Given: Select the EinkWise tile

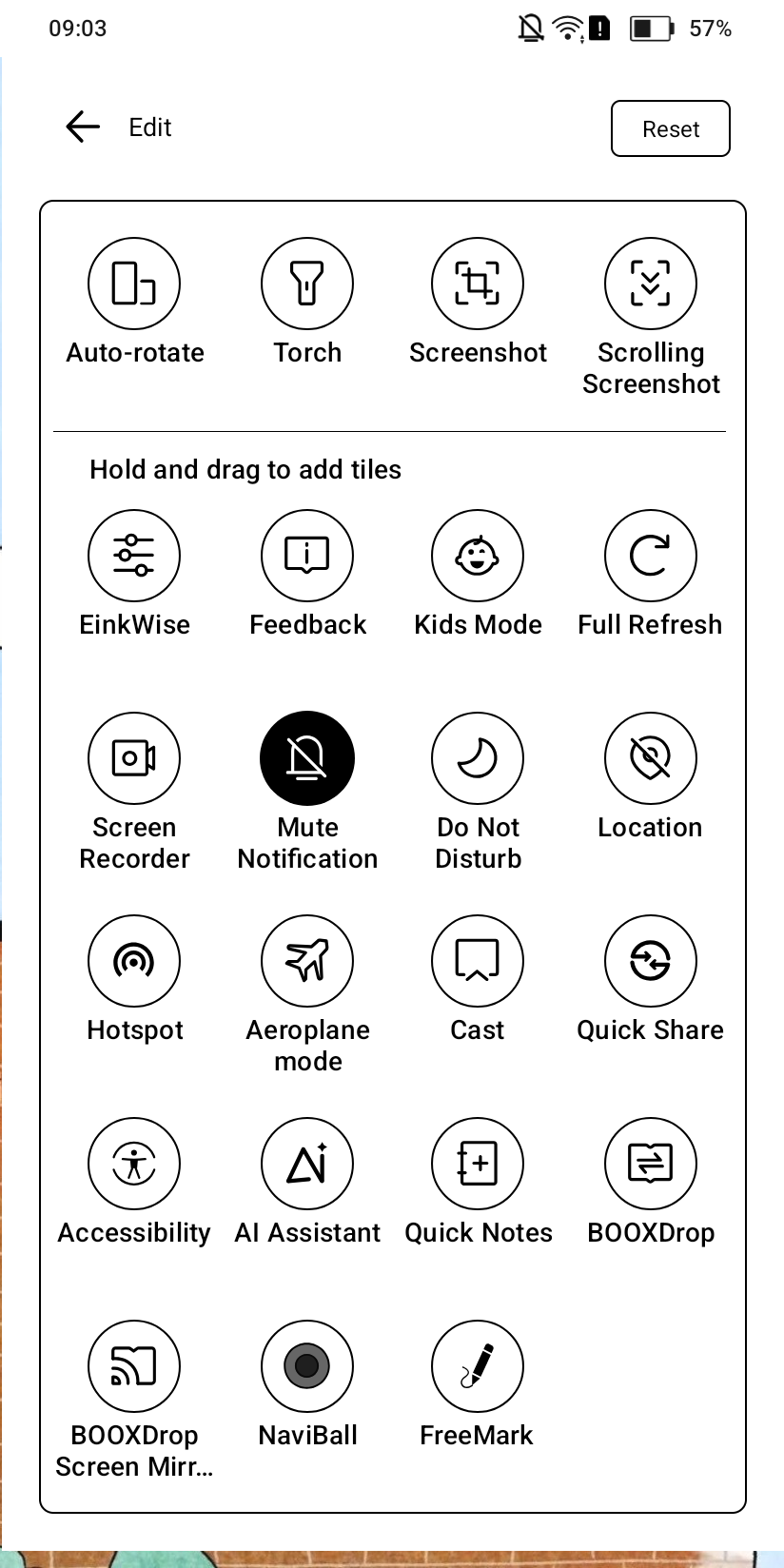Looking at the screenshot, I should (134, 556).
